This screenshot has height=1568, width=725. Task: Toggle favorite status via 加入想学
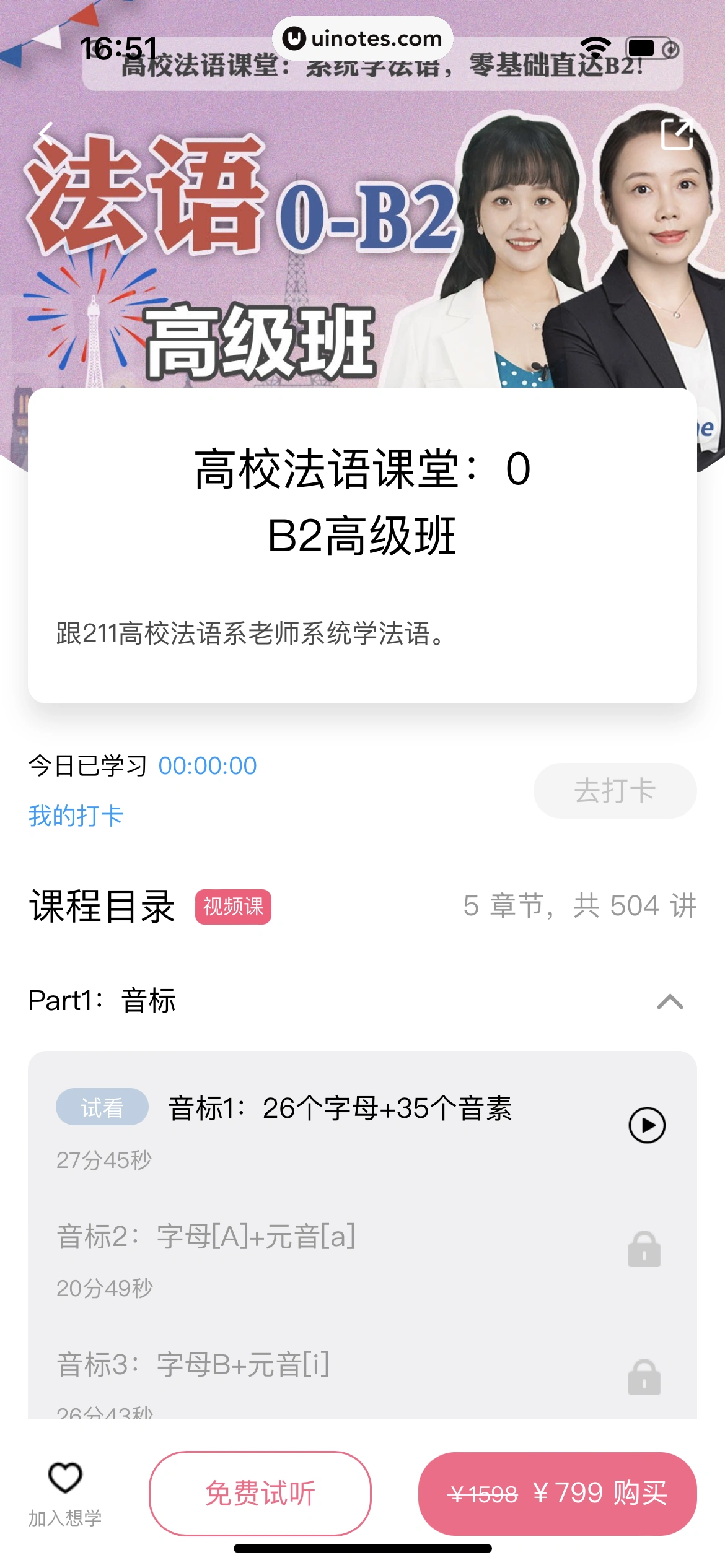65,1493
